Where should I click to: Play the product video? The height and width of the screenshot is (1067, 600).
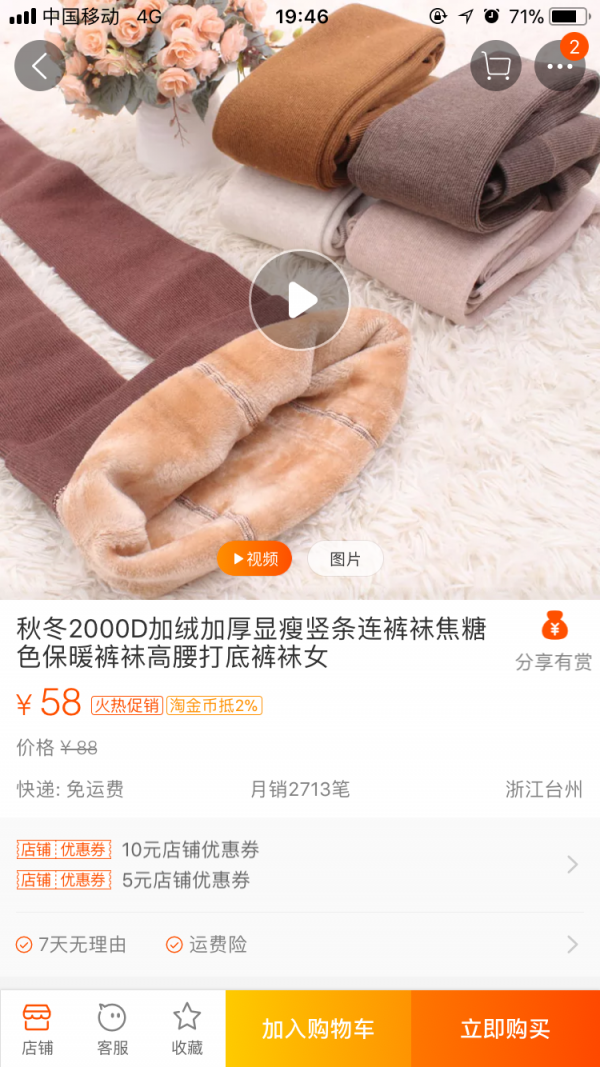299,300
